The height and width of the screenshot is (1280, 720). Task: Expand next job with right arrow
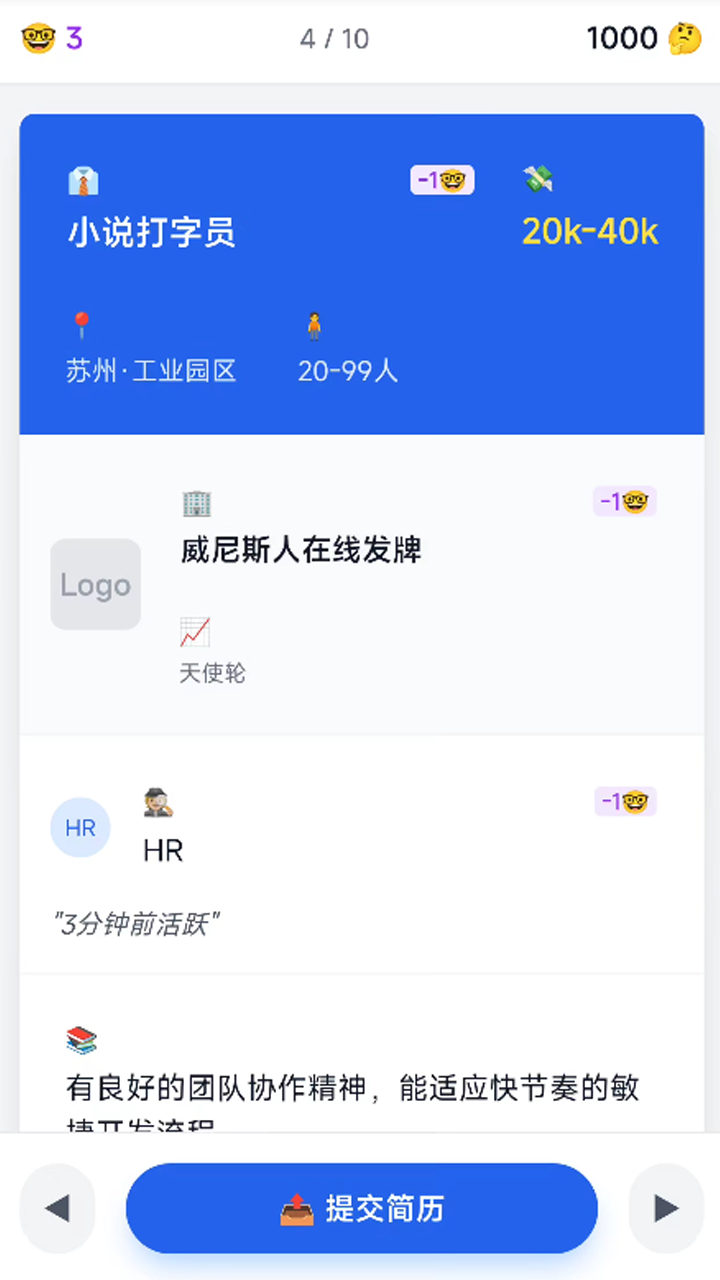point(663,1208)
